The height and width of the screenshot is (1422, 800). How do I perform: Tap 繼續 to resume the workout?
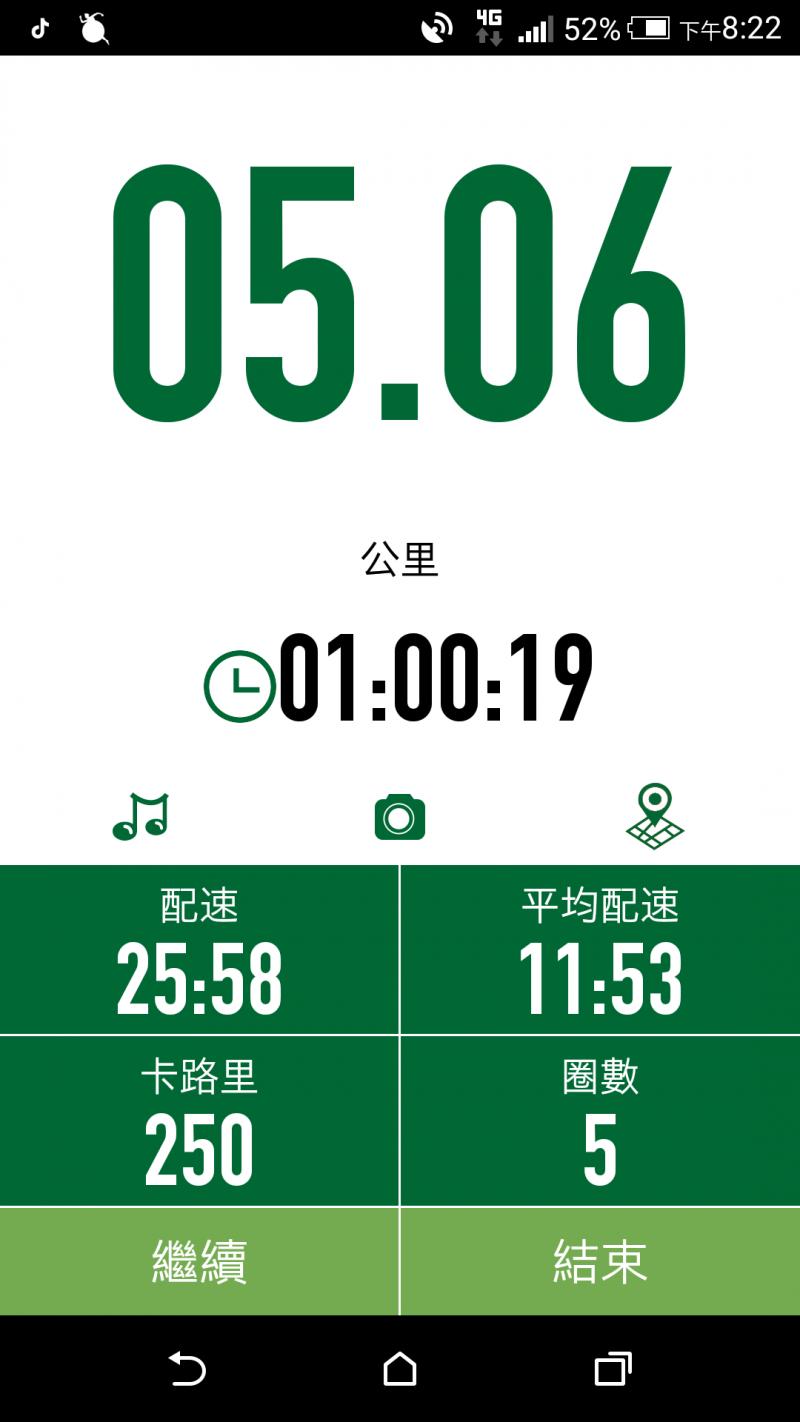click(x=199, y=1261)
